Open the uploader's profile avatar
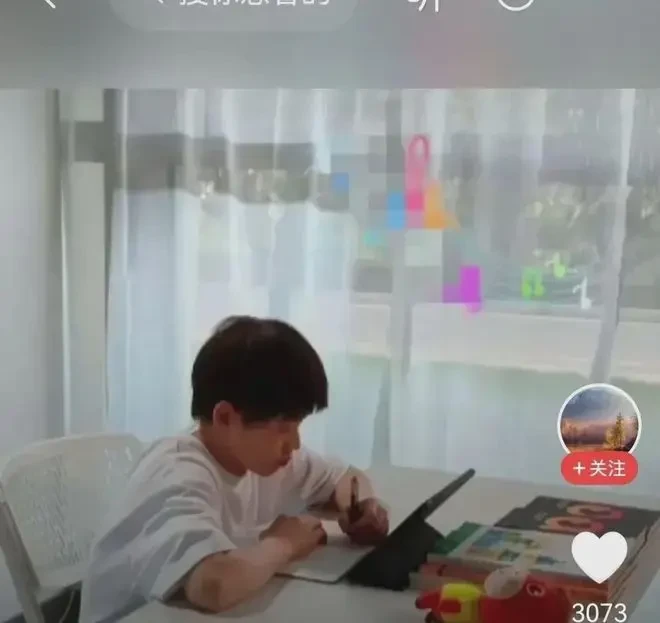 tap(599, 418)
